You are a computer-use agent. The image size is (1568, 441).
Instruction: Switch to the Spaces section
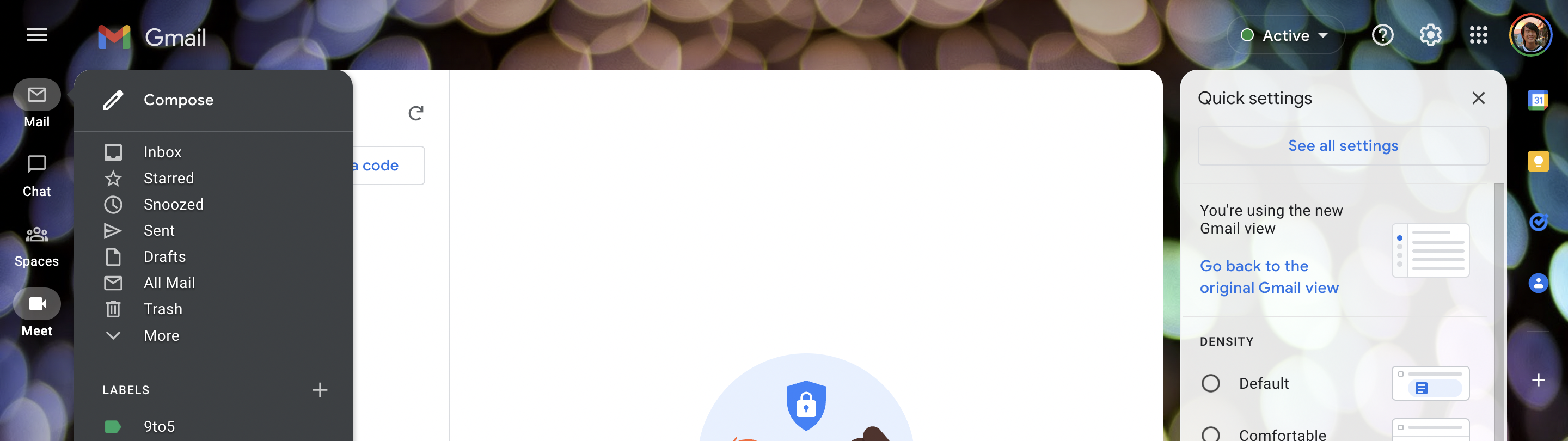(36, 244)
